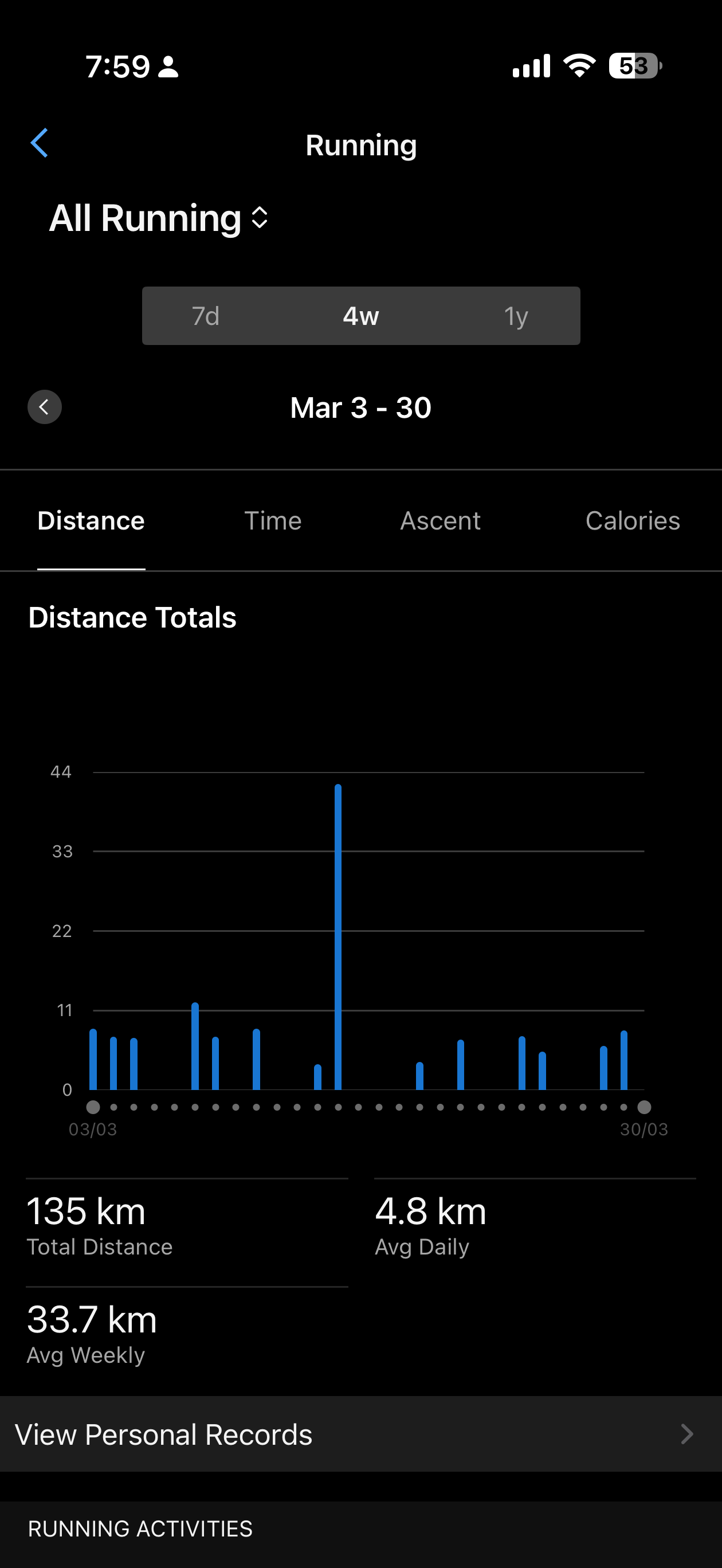Select the 4w time range
722x1568 pixels.
tap(361, 316)
